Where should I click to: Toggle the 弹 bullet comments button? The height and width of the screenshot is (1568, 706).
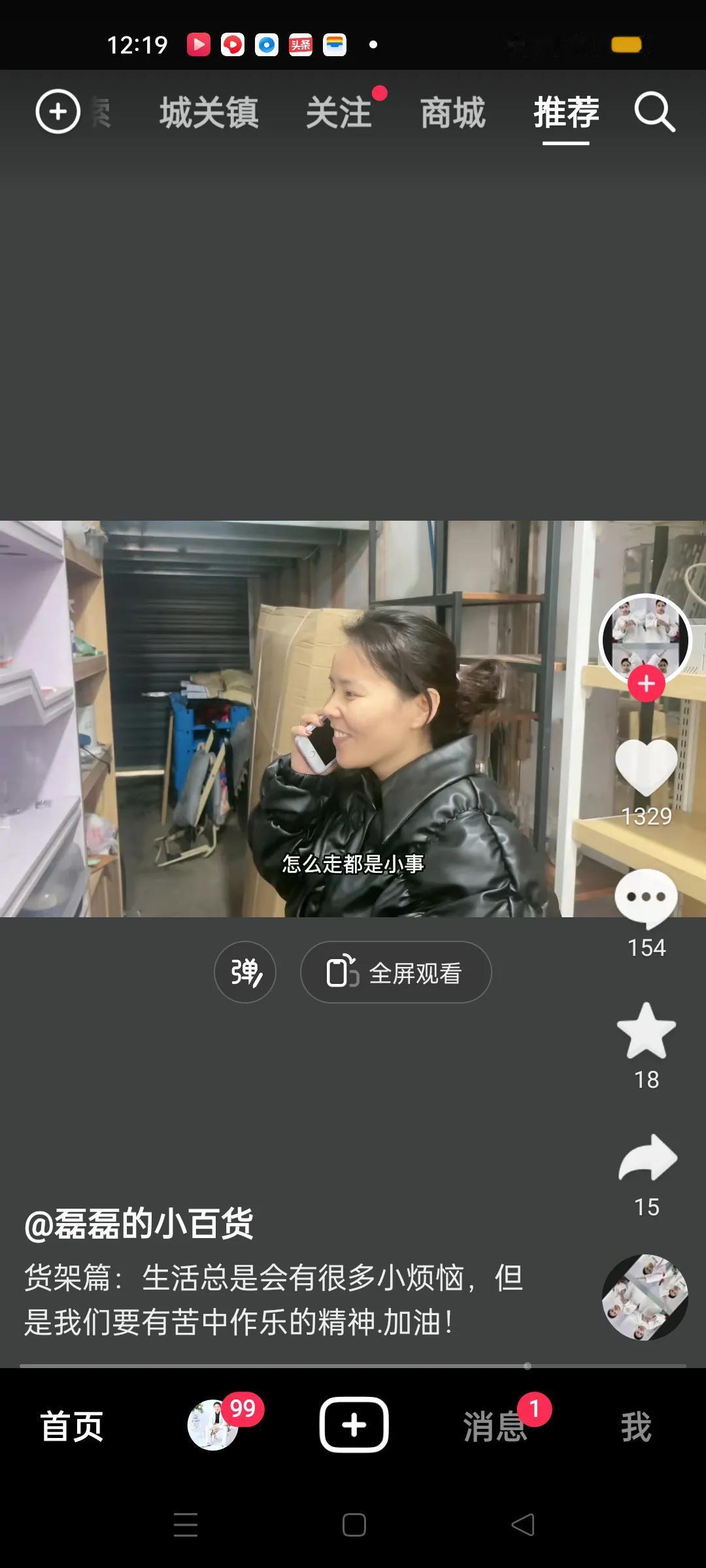(245, 972)
